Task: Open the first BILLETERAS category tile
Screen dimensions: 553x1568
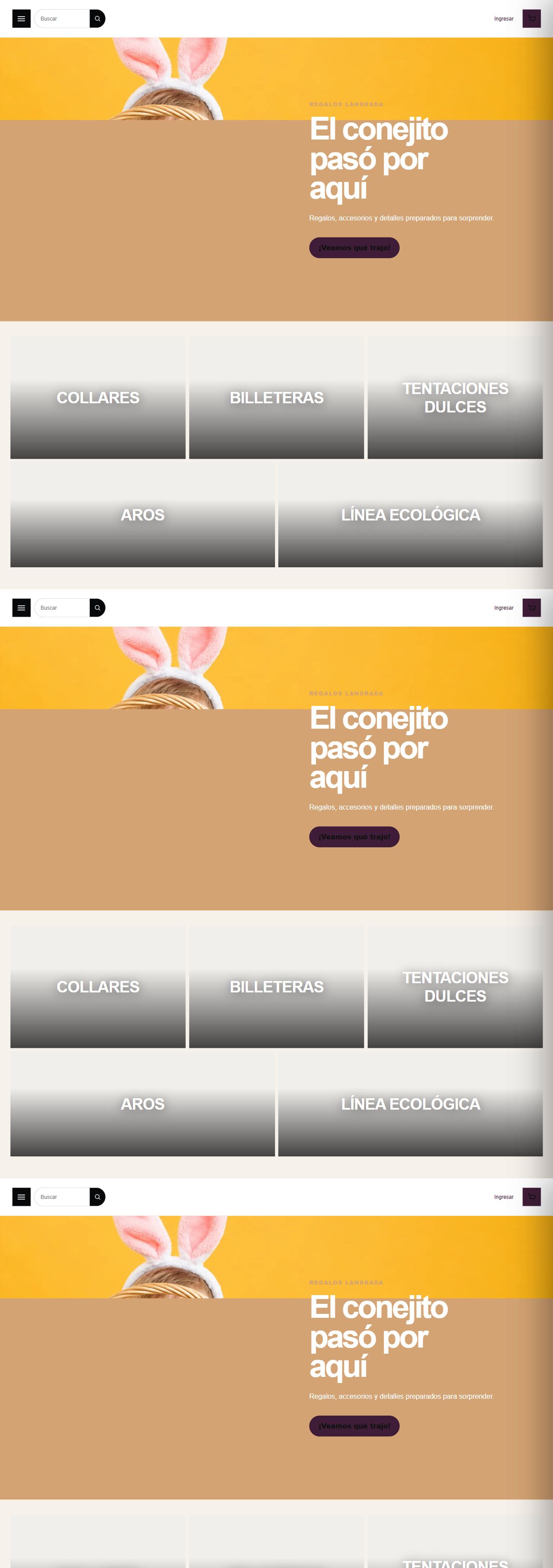Action: (x=276, y=398)
